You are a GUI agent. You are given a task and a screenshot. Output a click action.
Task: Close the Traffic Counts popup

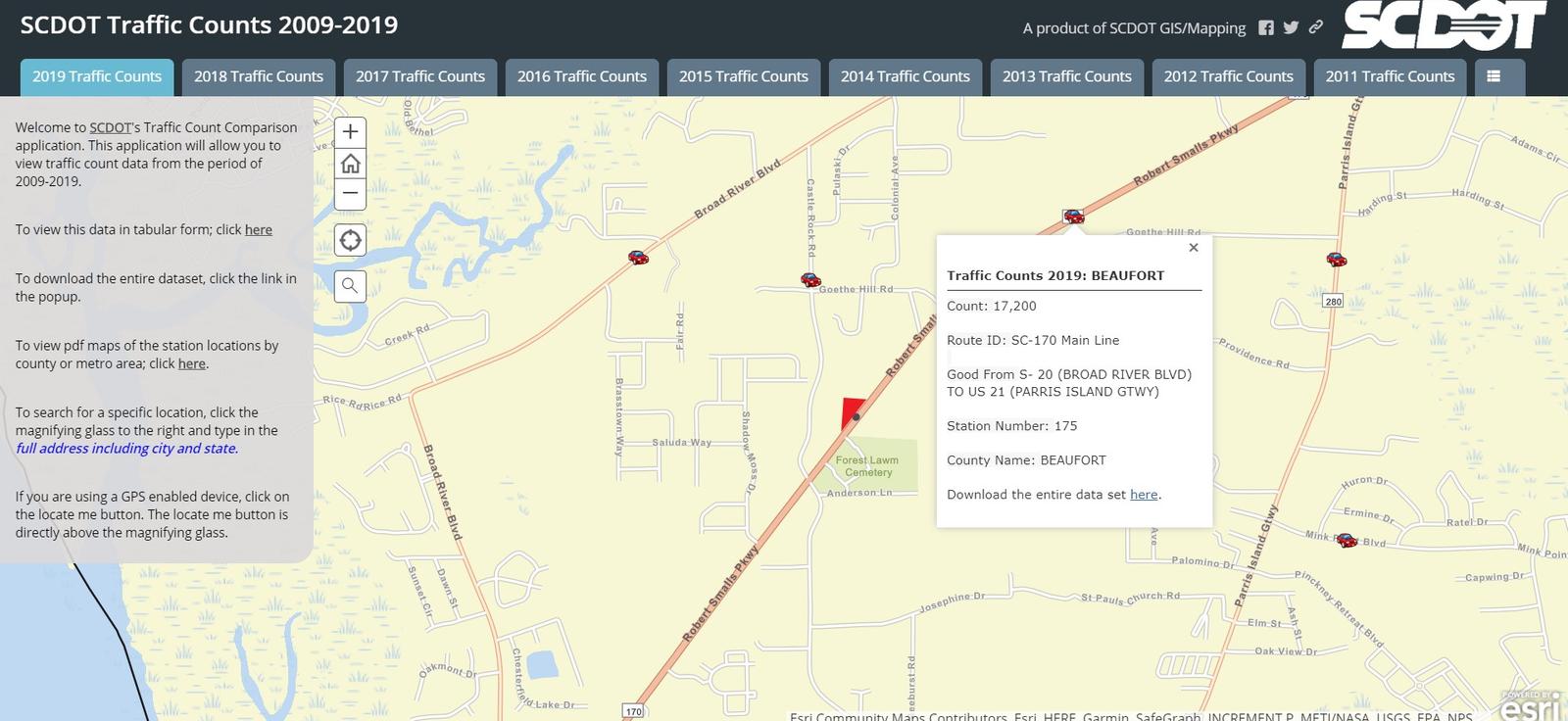tap(1193, 248)
